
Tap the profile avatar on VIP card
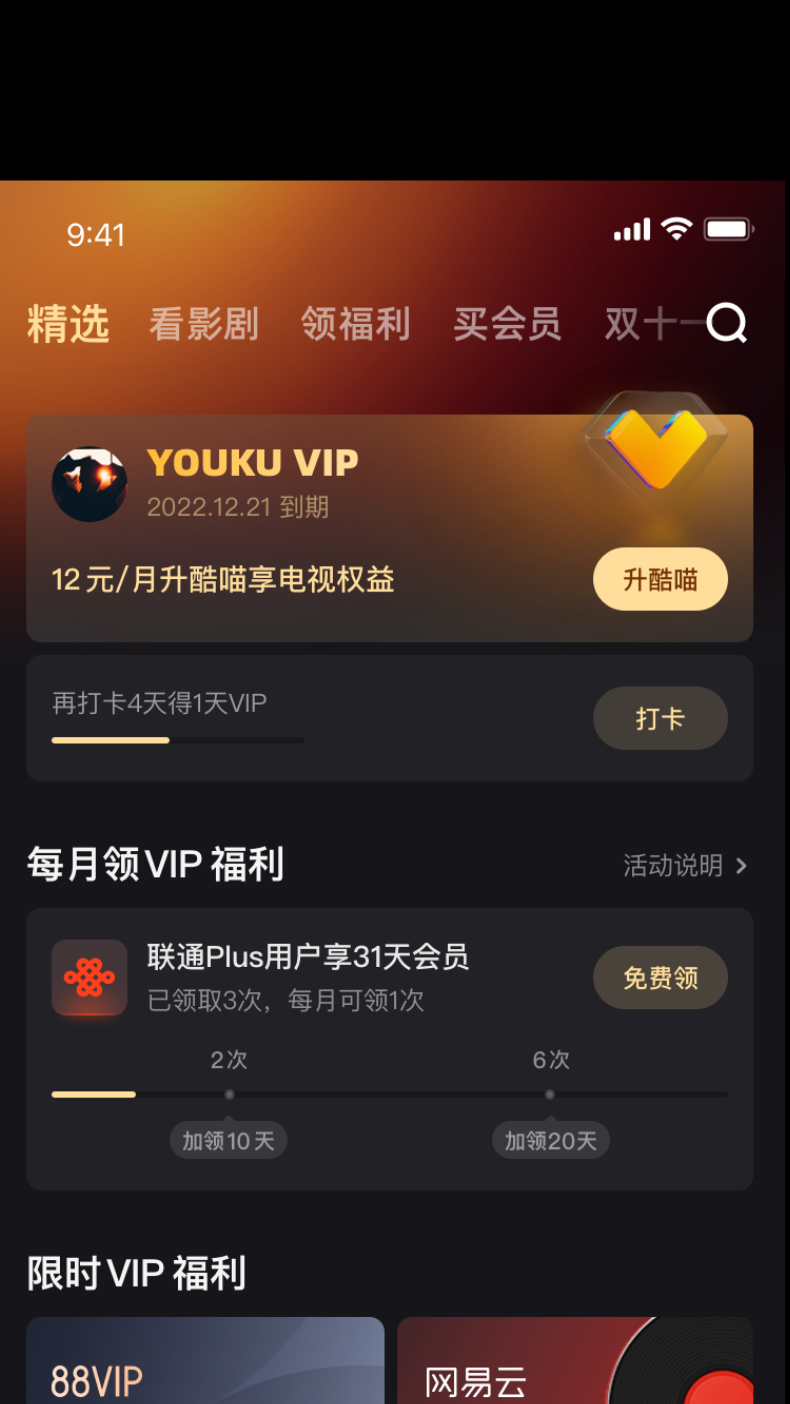point(89,484)
